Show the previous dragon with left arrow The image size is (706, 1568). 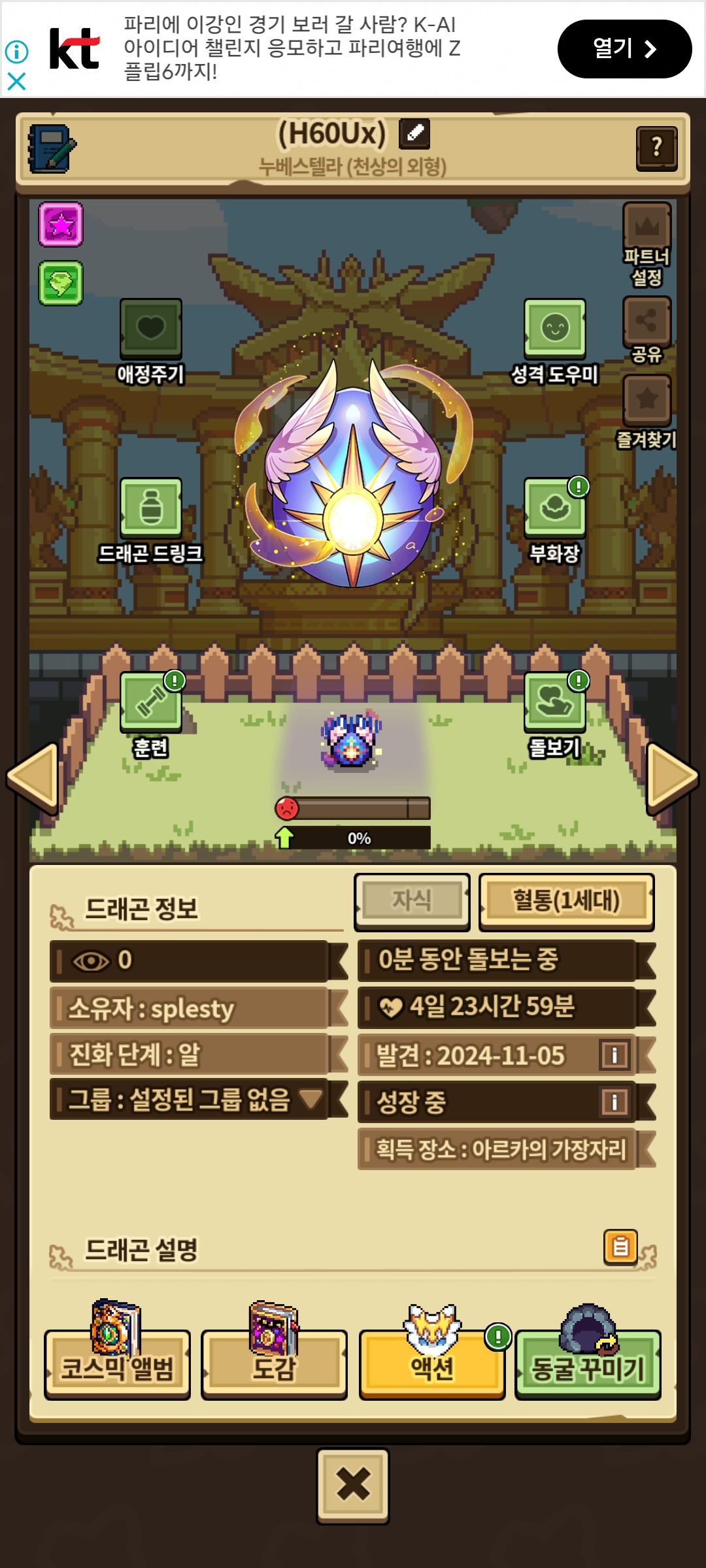click(33, 777)
